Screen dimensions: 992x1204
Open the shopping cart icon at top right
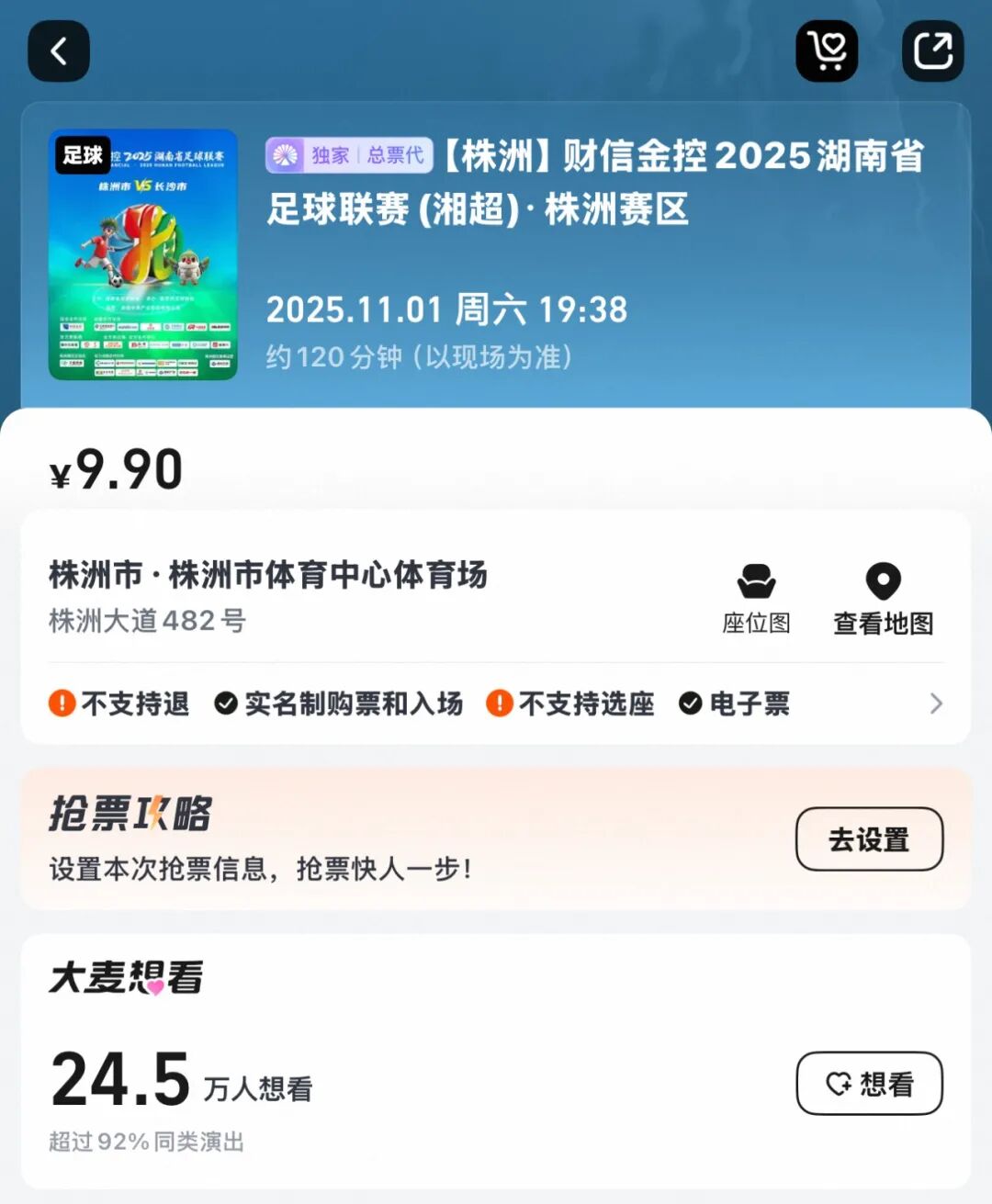[827, 52]
